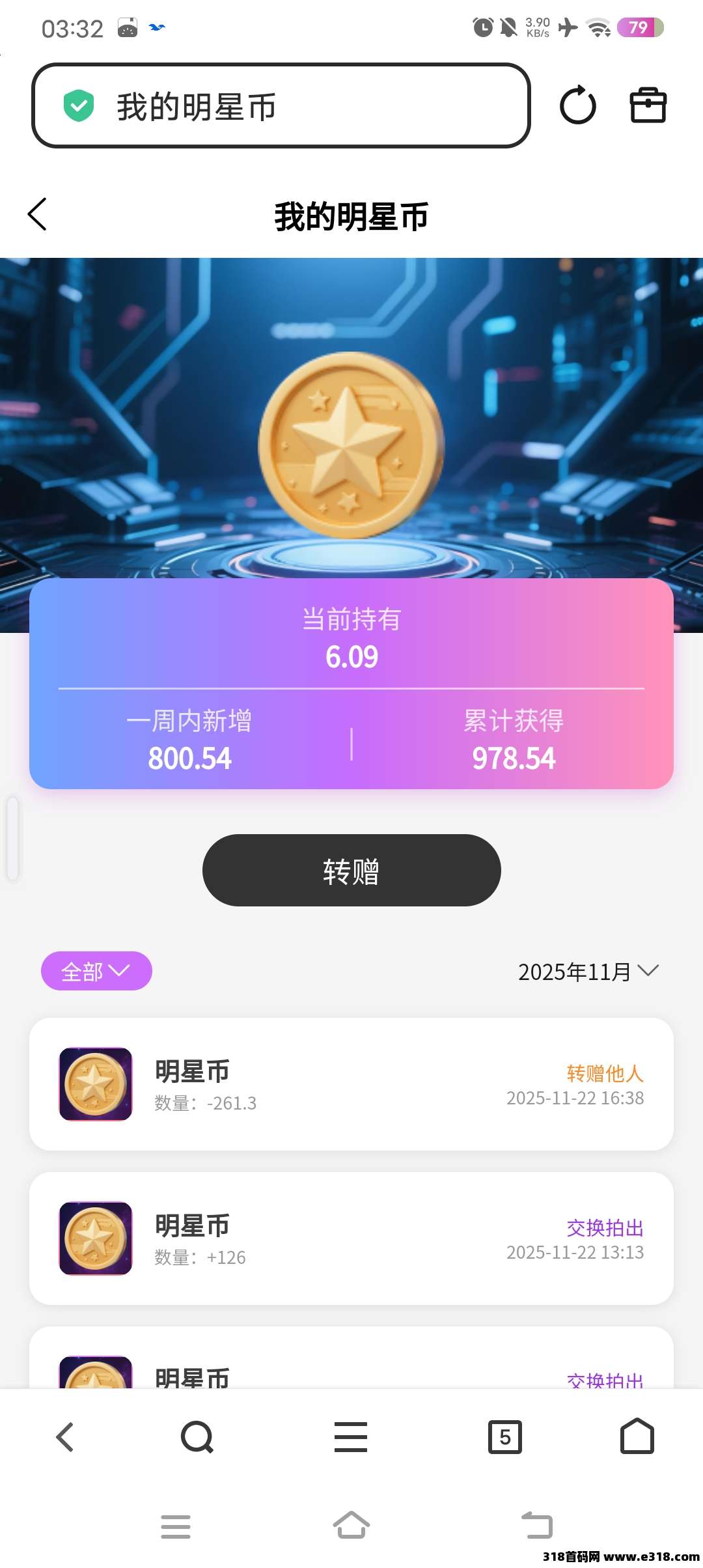The image size is (703, 1568).
Task: Tap the 转赠 button
Action: (351, 870)
